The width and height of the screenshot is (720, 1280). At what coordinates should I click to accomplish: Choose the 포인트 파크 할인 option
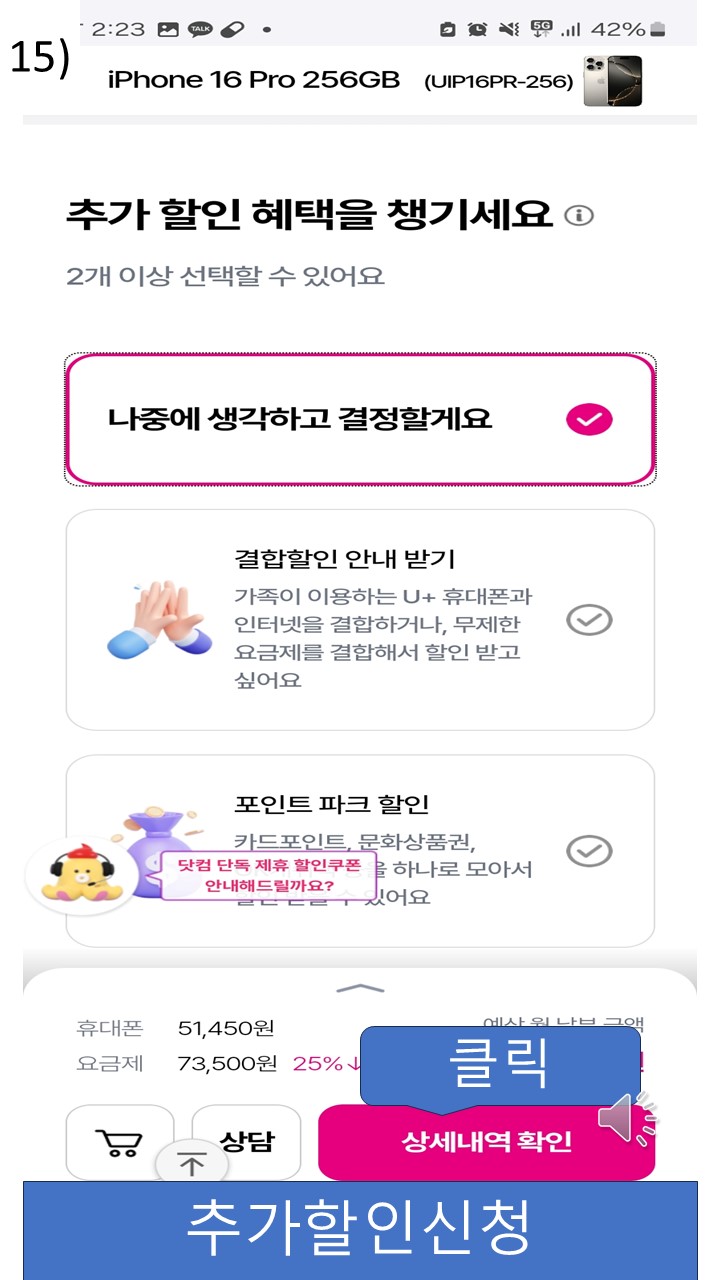pos(588,851)
